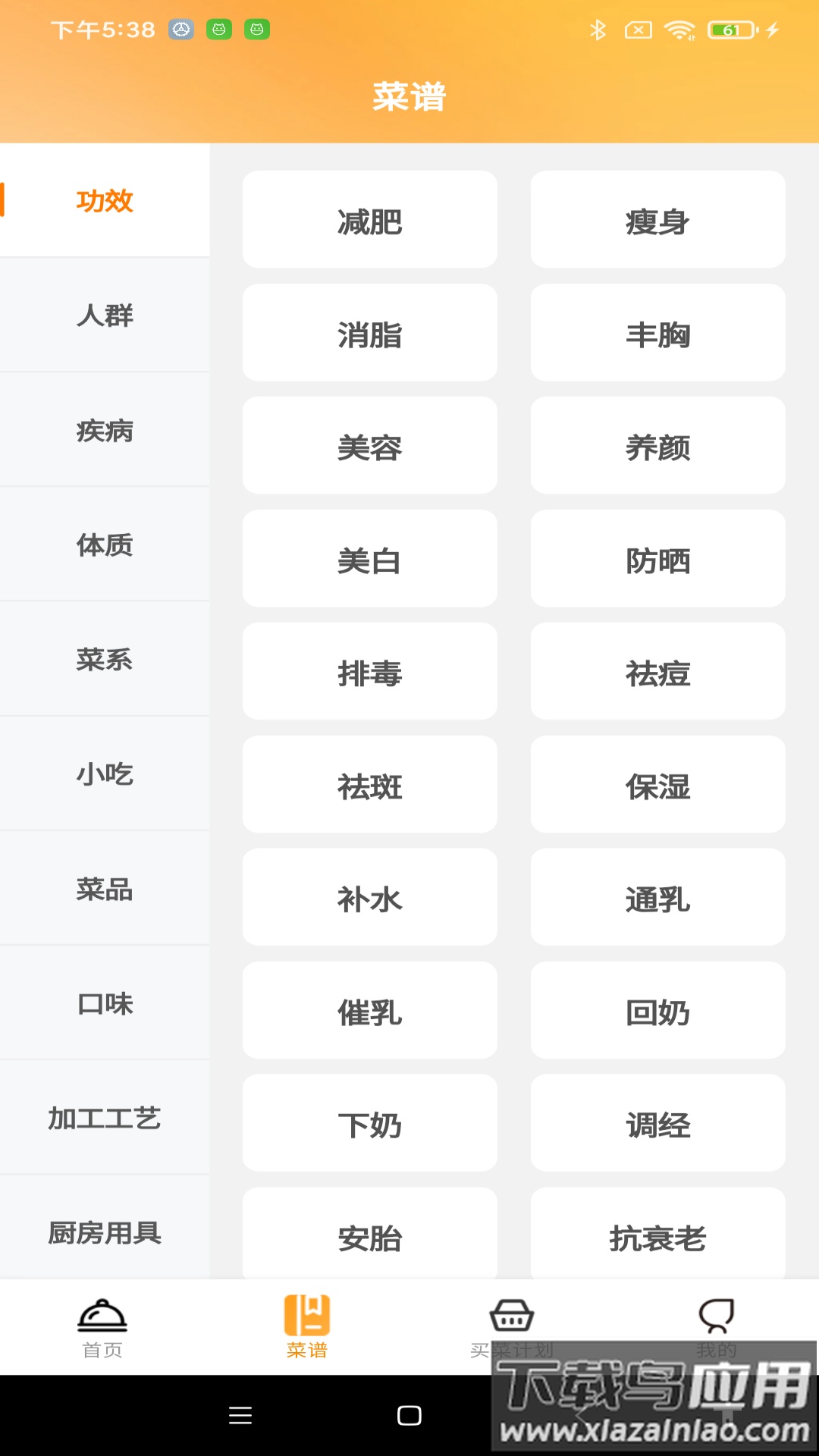Open the 厨房用具 sidebar category
Screen dimensions: 819x1456
[x=105, y=1232]
